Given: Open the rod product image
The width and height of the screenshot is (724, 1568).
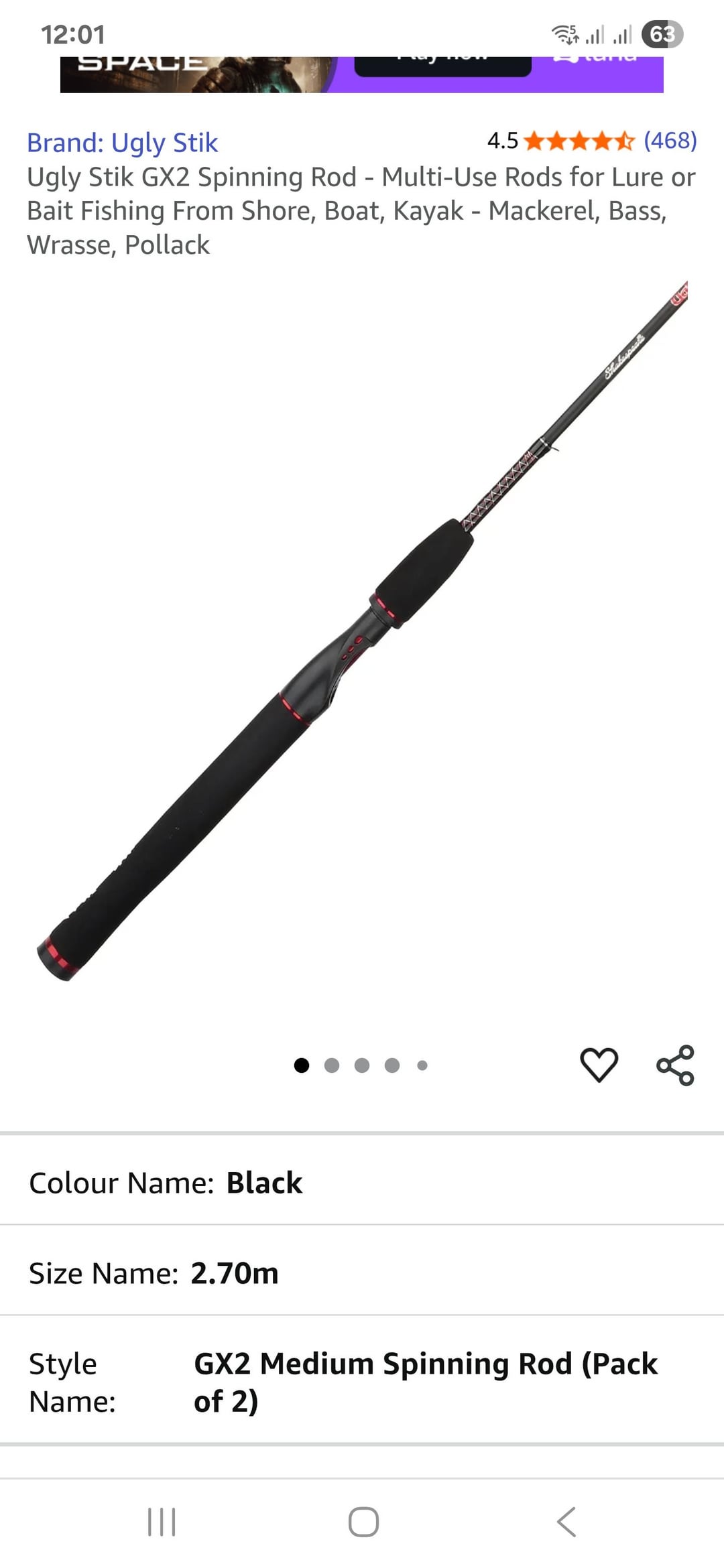Looking at the screenshot, I should click(x=362, y=630).
